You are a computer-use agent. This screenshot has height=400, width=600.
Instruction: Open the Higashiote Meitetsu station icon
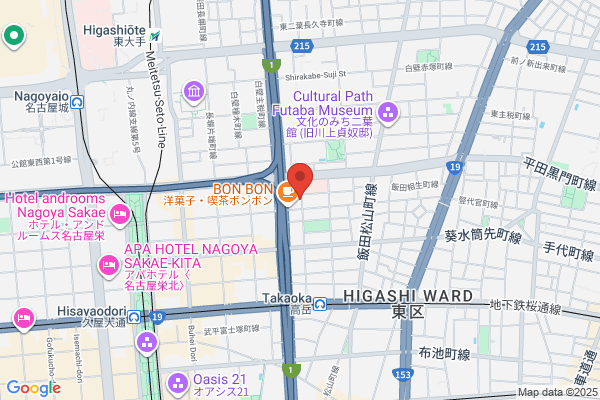pos(155,36)
